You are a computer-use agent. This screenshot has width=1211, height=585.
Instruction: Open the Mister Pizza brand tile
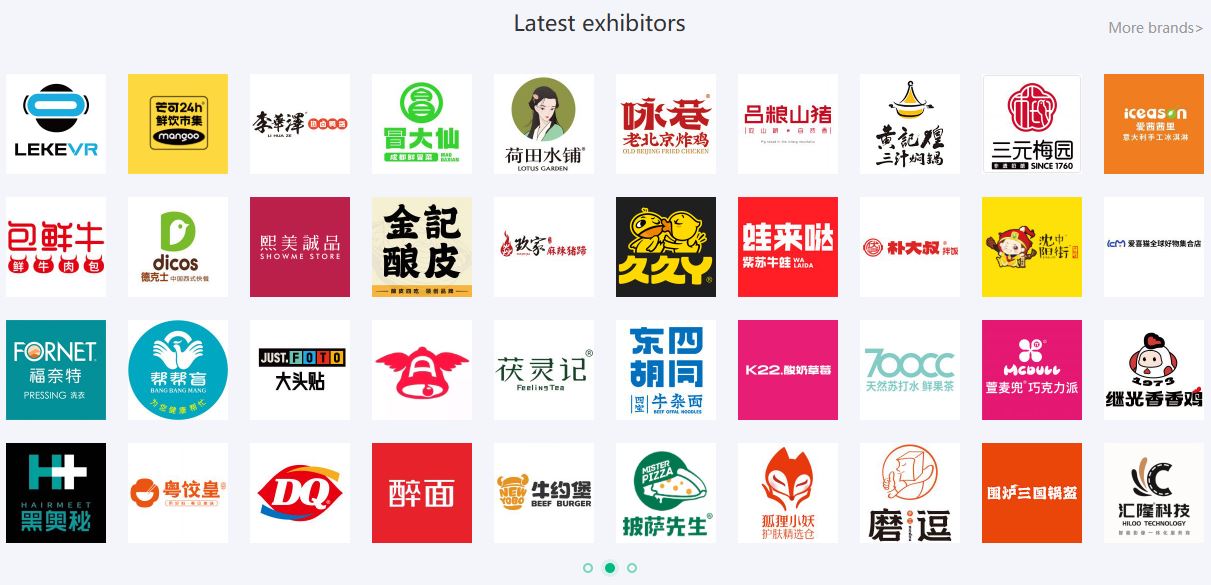666,493
